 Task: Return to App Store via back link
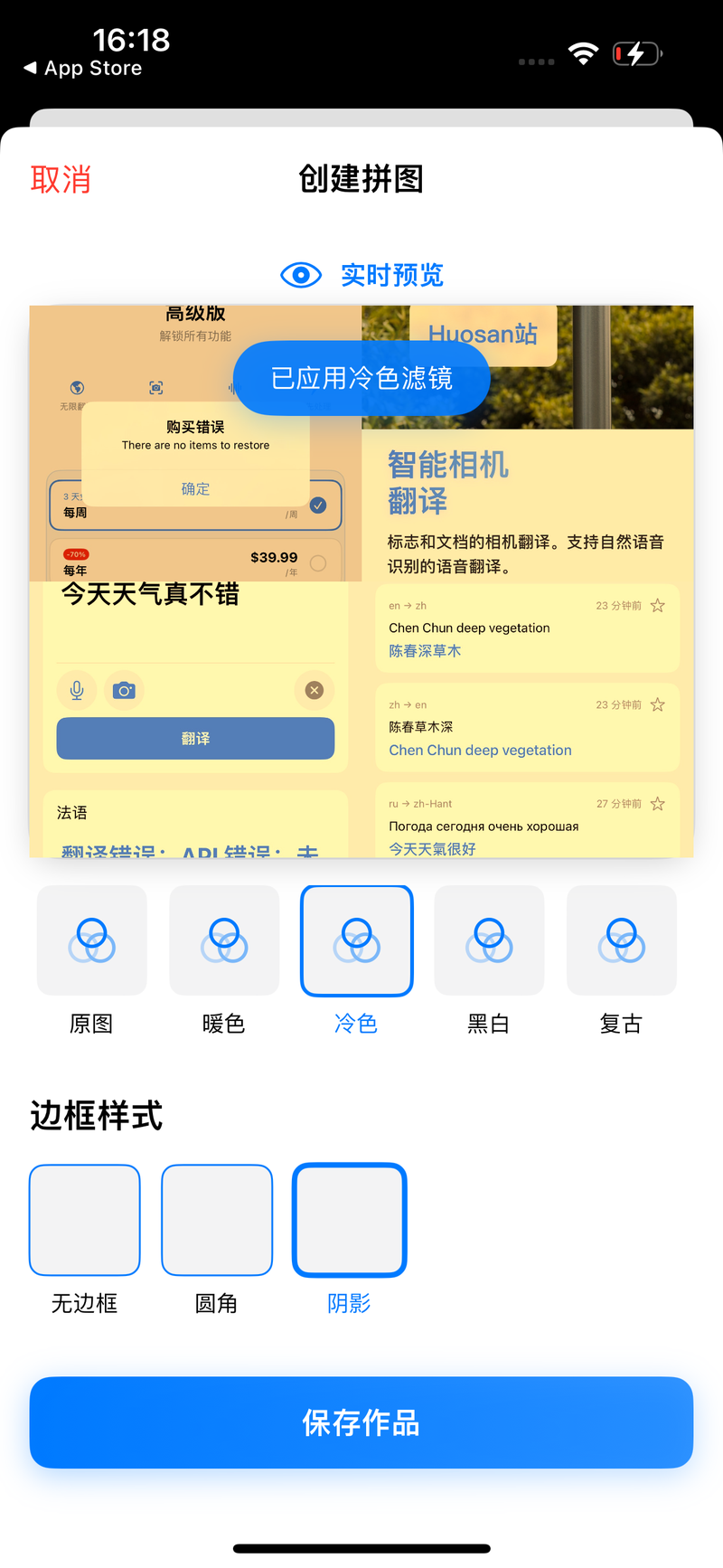(83, 69)
